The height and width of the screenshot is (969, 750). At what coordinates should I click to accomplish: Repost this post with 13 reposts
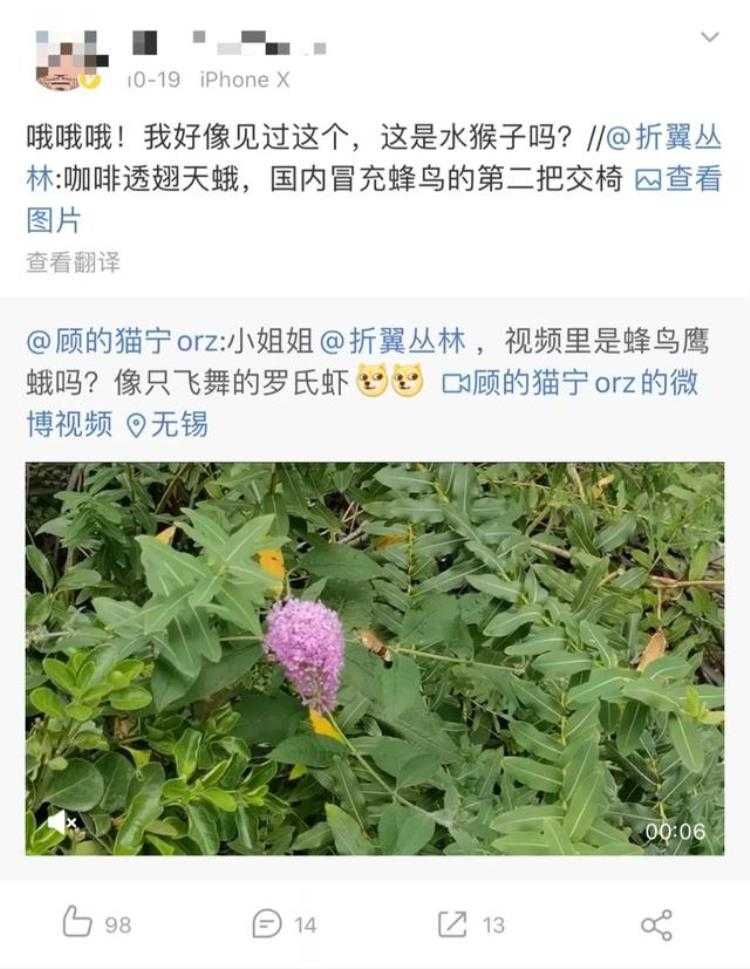pyautogui.click(x=473, y=924)
